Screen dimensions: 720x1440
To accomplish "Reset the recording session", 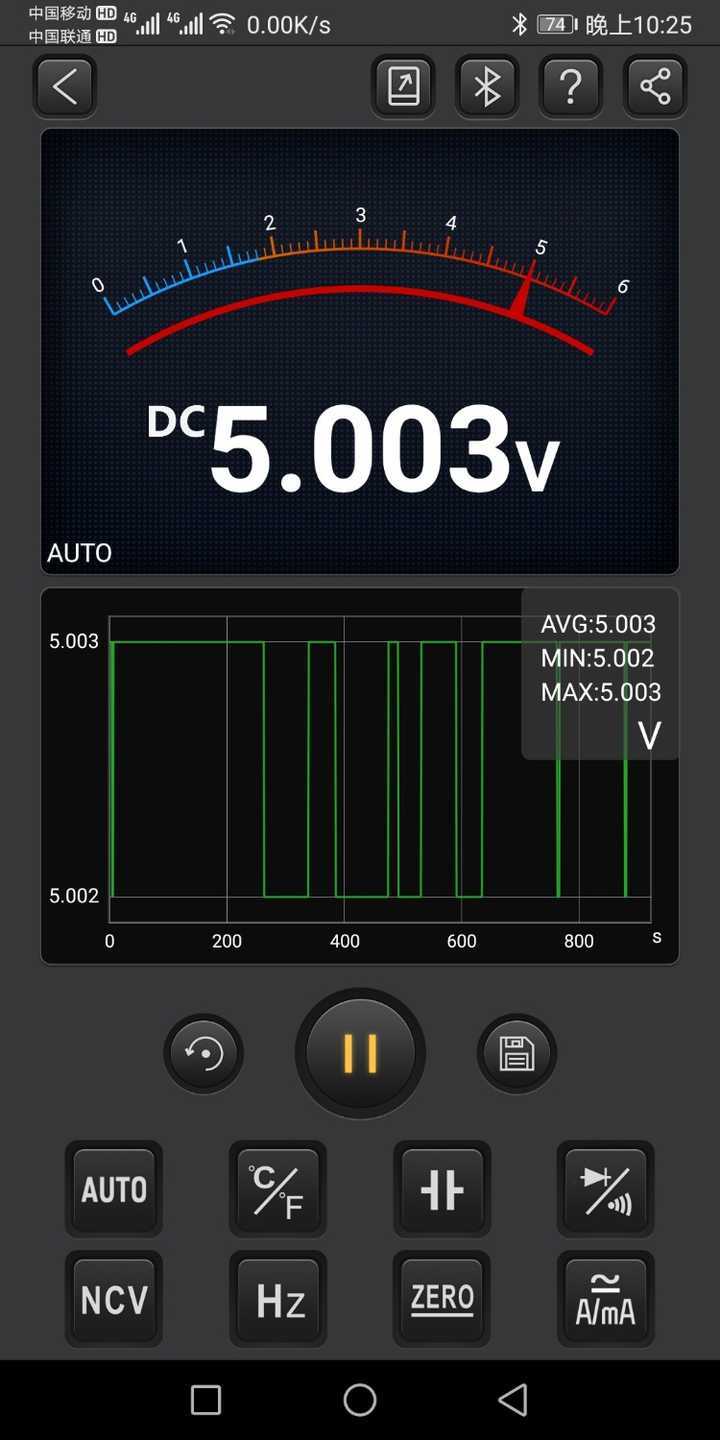I will [x=203, y=1053].
